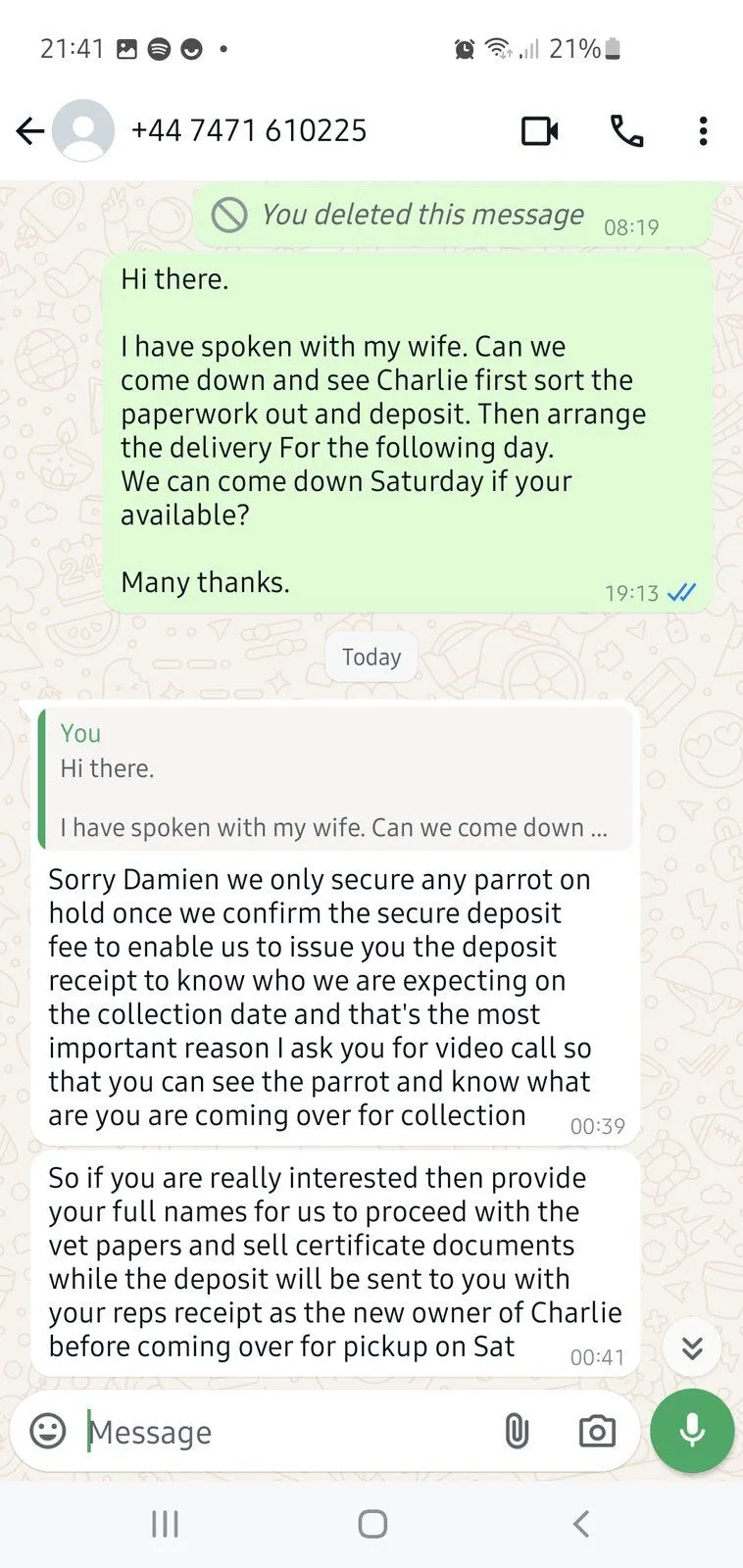743x1568 pixels.
Task: Jump to the latest messages
Action: click(692, 1348)
